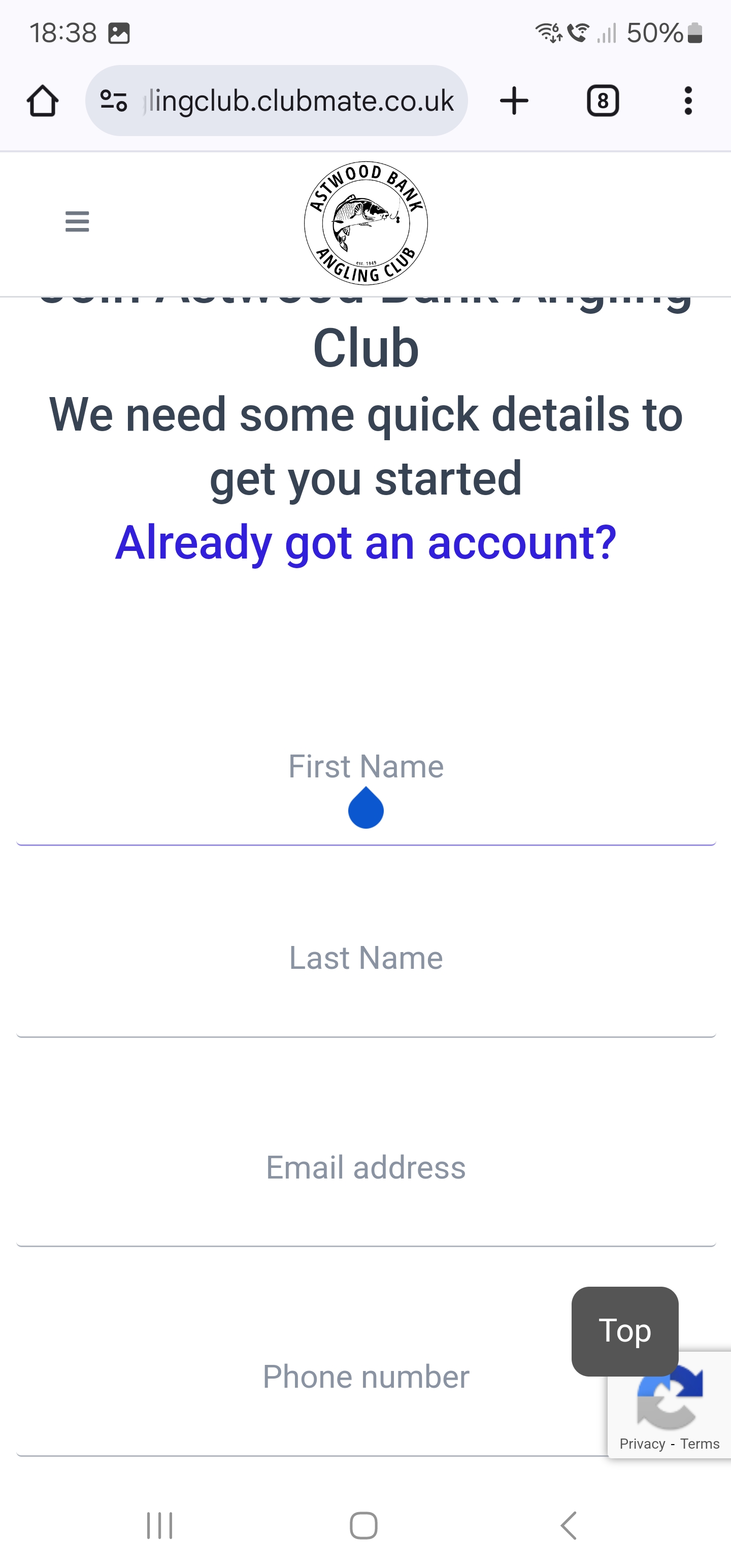This screenshot has width=731, height=1568.
Task: Tap the browser home icon
Action: [43, 101]
